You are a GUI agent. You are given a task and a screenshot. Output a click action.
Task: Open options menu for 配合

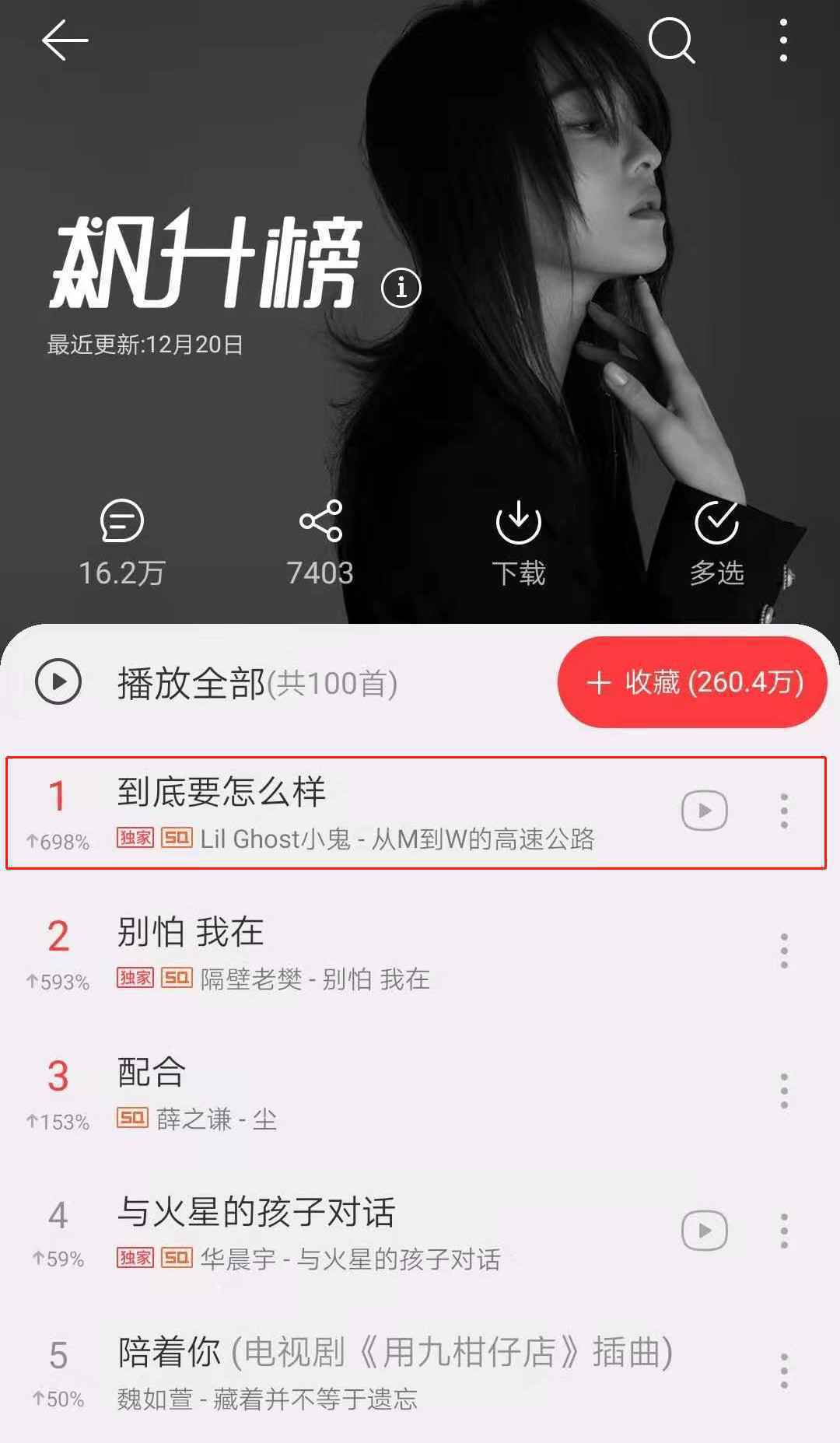pos(784,1089)
